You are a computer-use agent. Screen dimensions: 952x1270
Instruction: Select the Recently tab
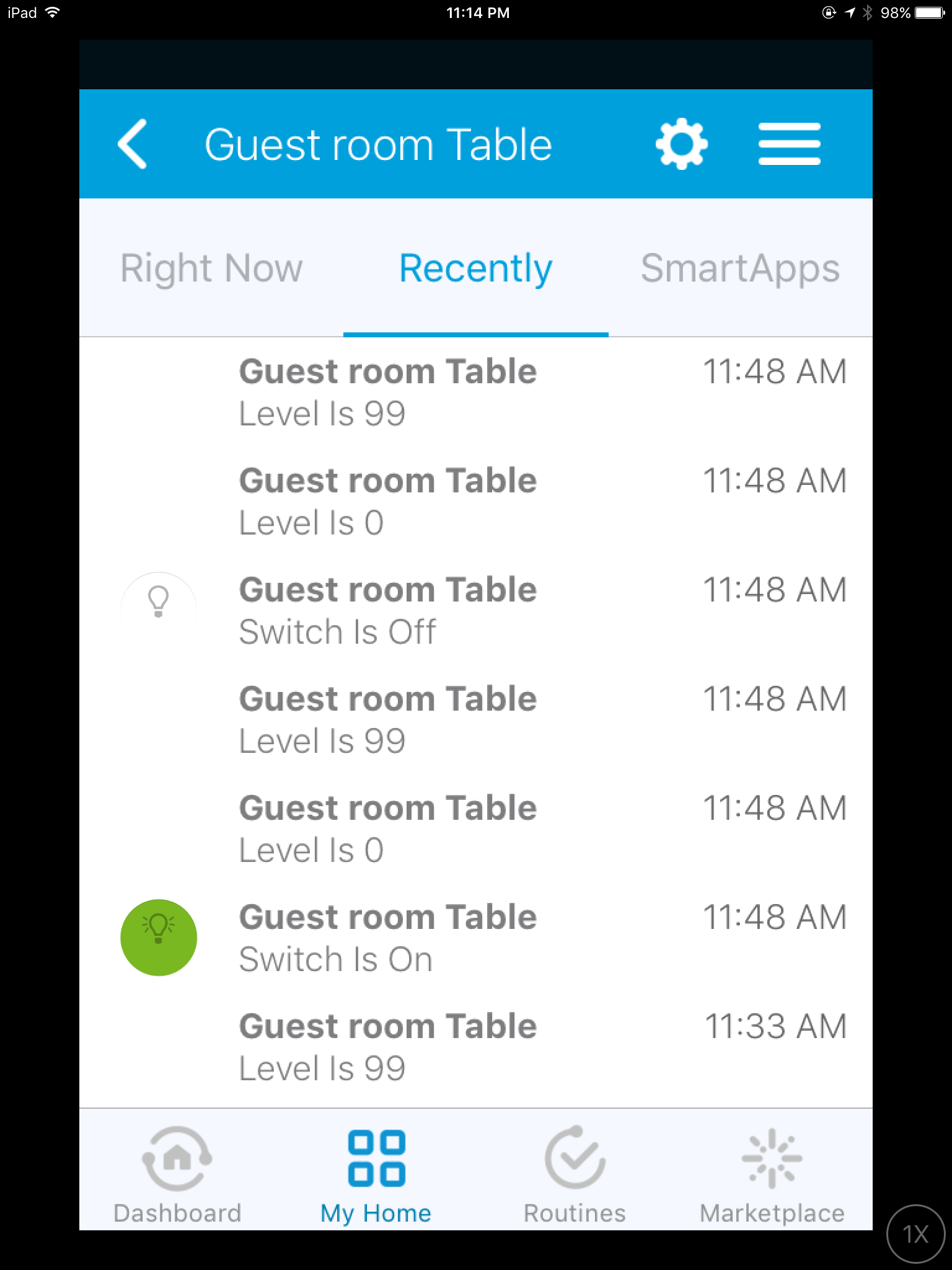pos(475,269)
